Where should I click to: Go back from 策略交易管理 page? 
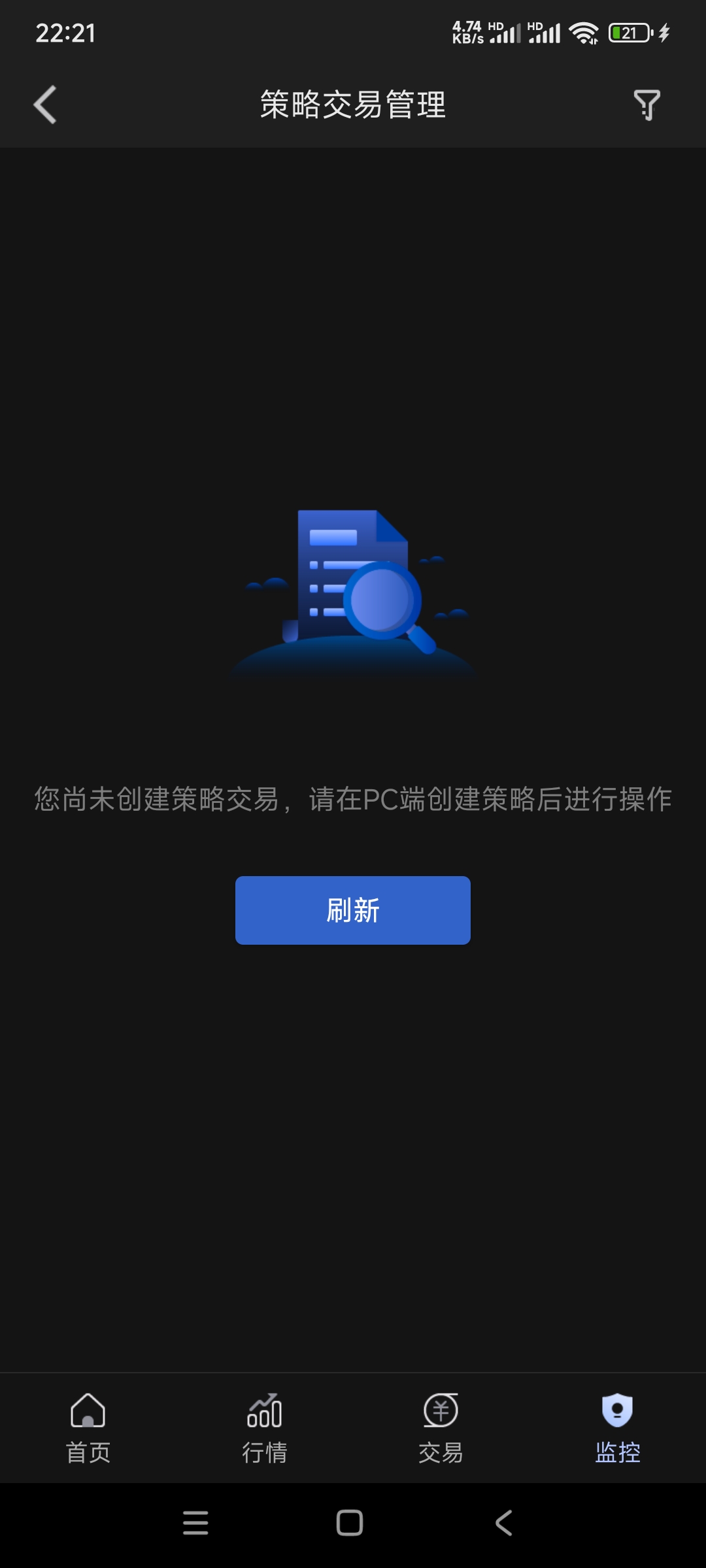pyautogui.click(x=44, y=105)
